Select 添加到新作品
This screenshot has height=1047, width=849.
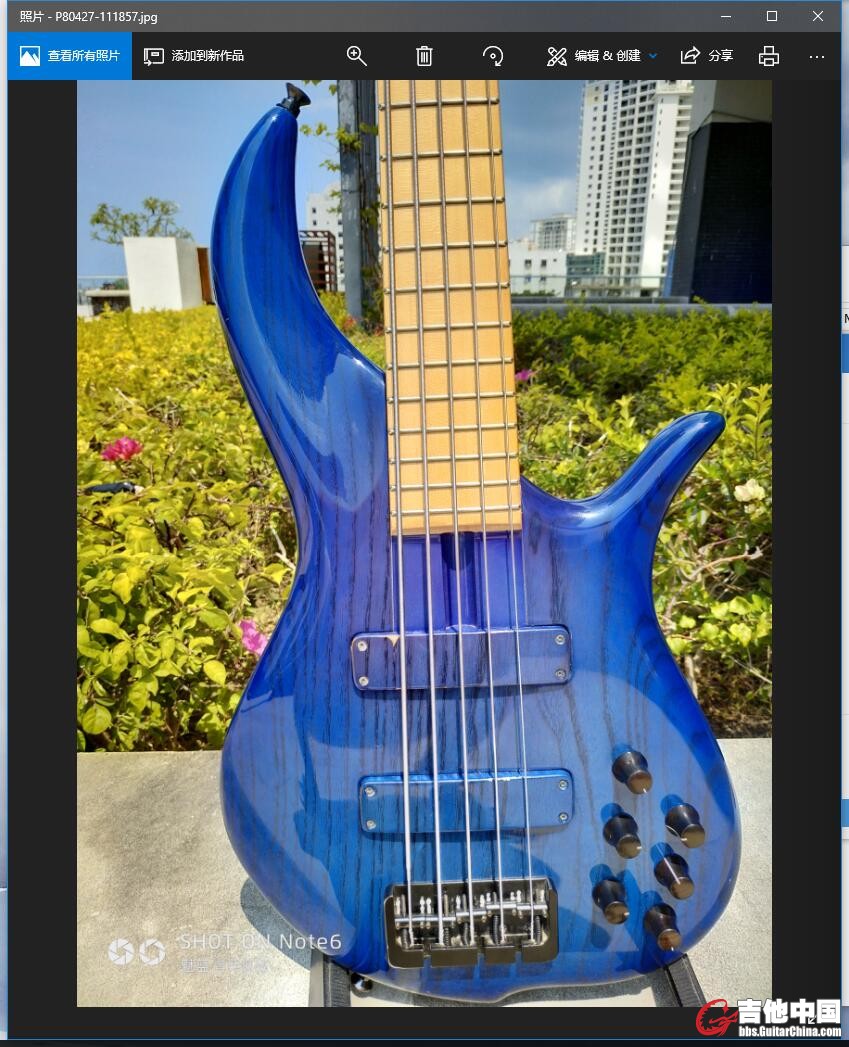point(194,56)
